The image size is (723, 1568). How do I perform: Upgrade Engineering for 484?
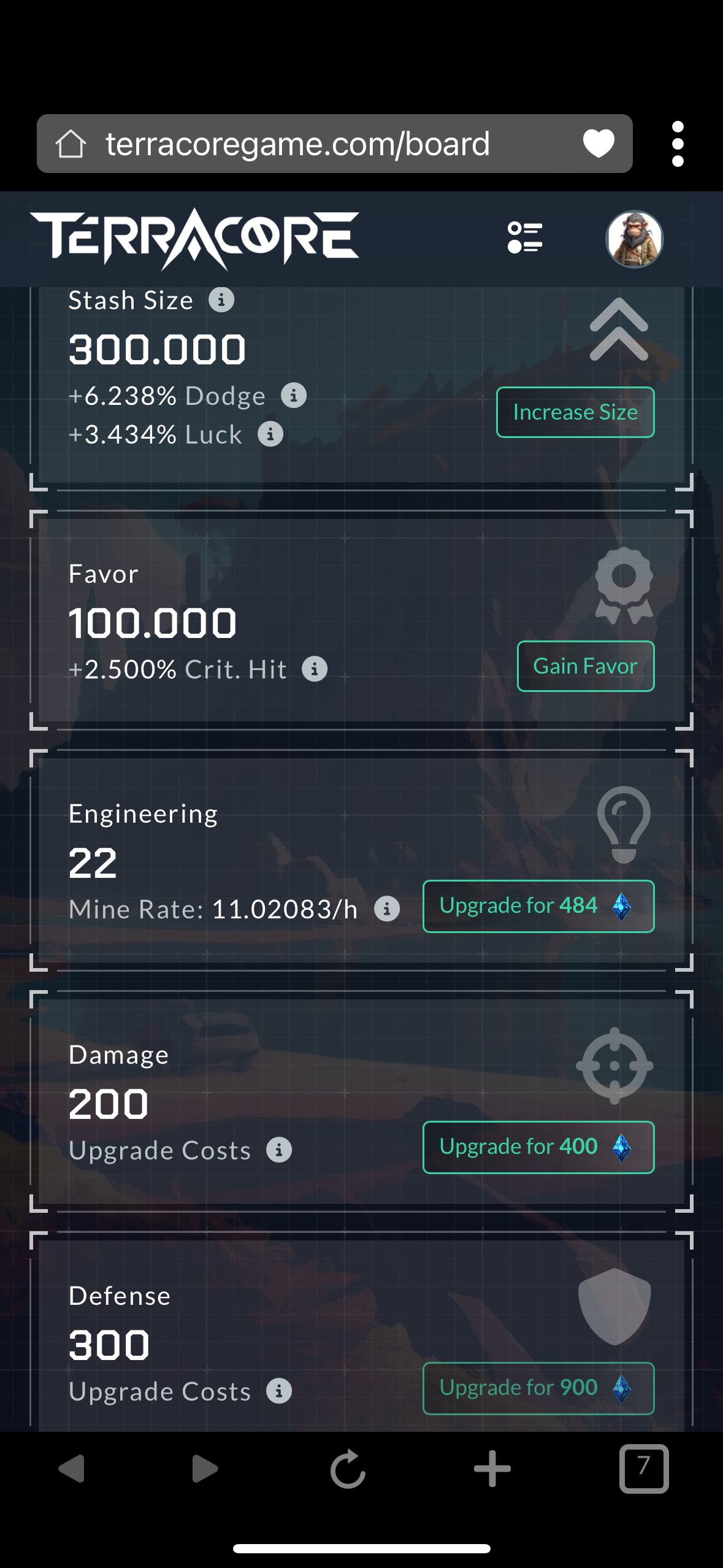pyautogui.click(x=538, y=906)
